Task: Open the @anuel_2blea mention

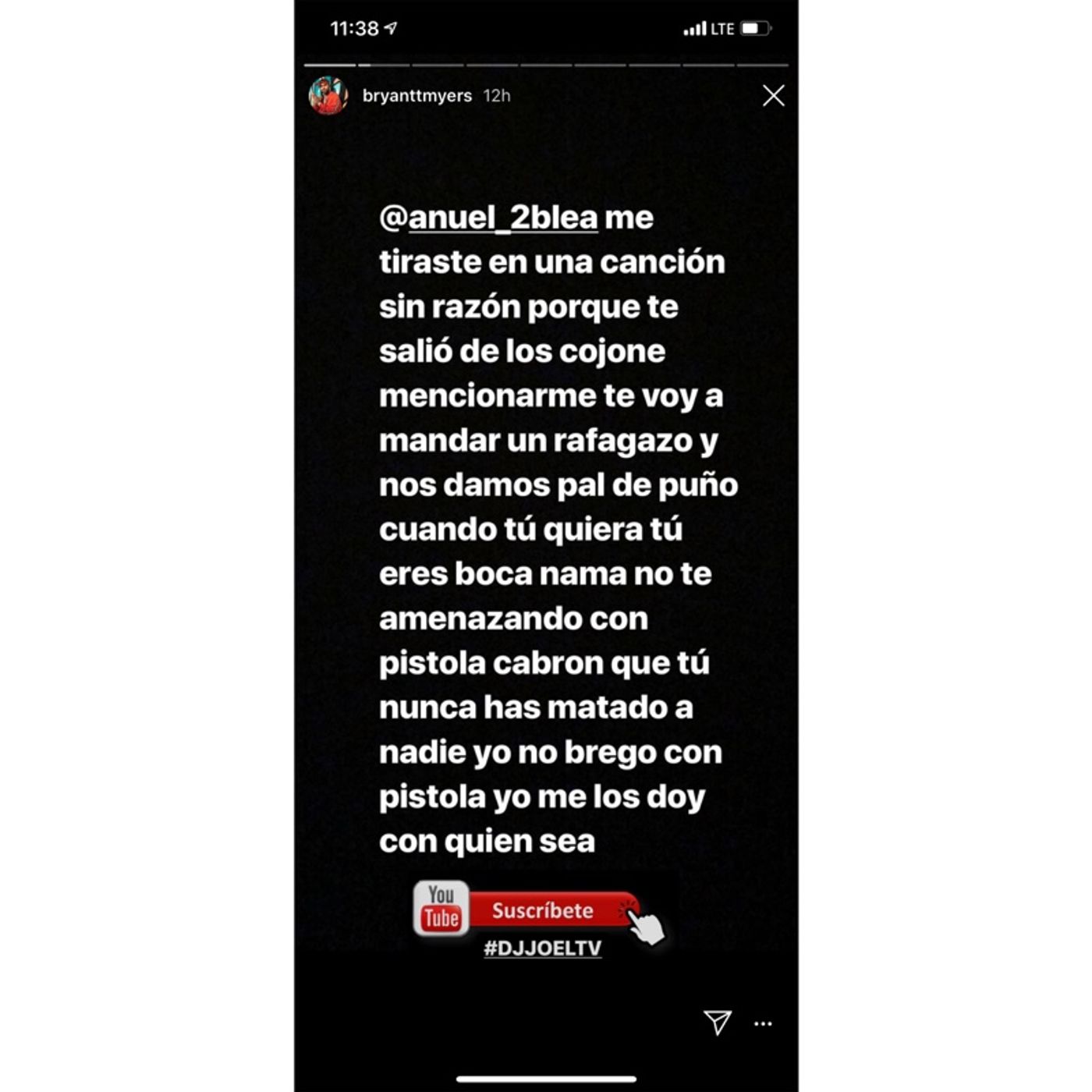Action: point(489,218)
